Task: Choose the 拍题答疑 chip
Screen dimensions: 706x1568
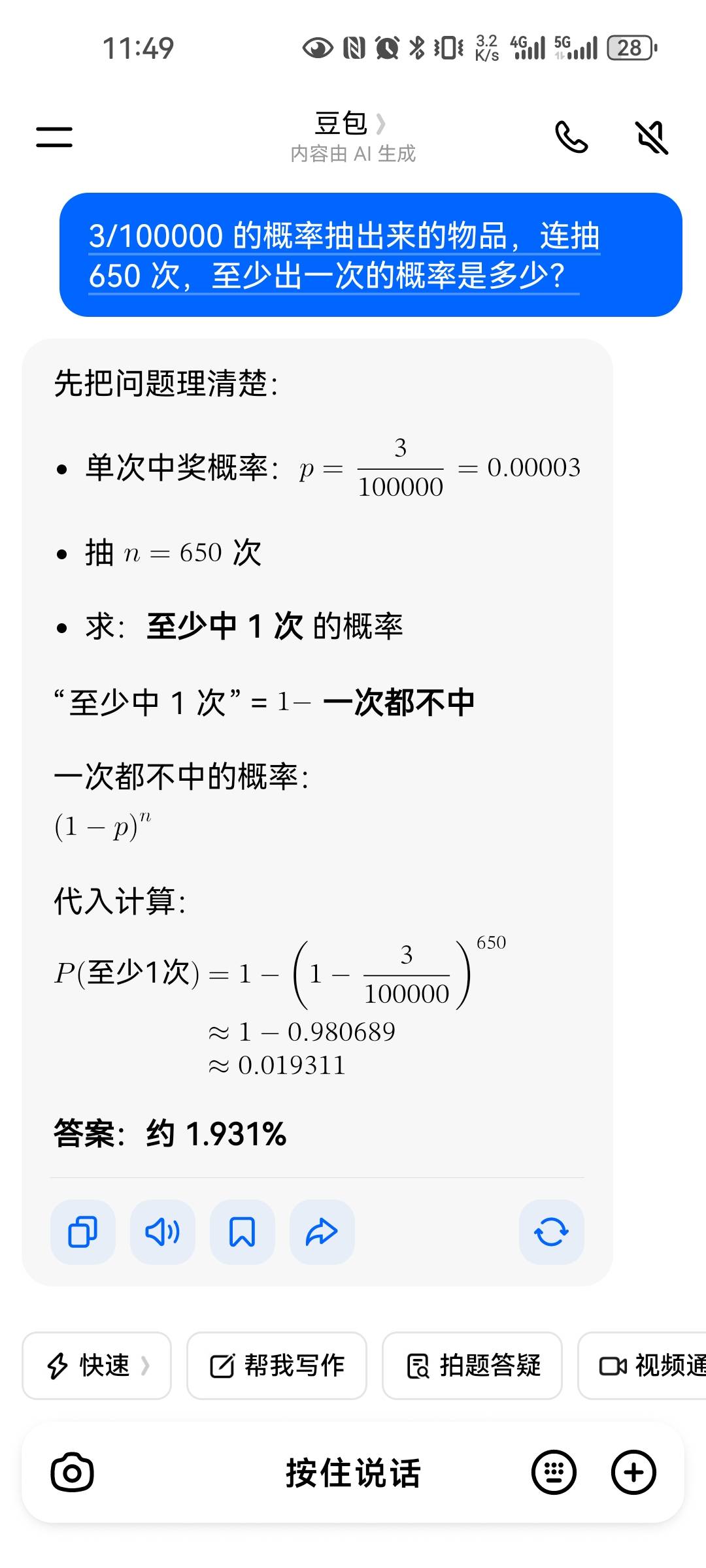Action: 472,1365
